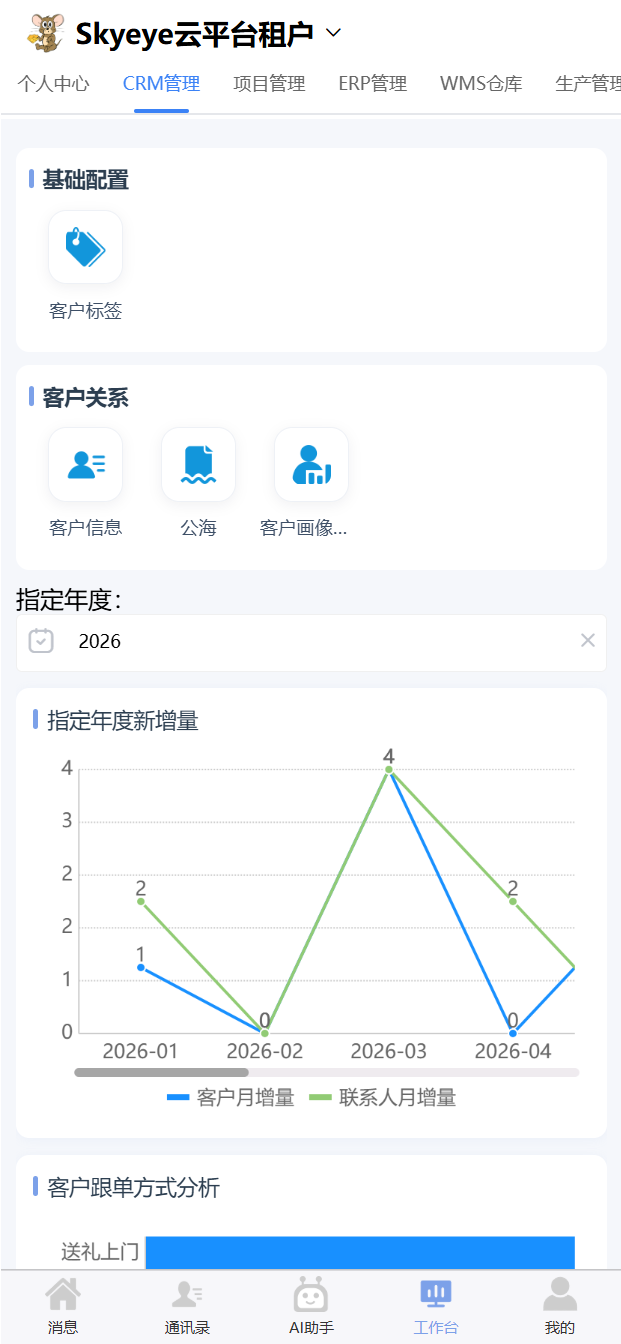Screen dimensions: 621x1344
Task: Open the ERP管理 tab
Action: pyautogui.click(x=373, y=84)
